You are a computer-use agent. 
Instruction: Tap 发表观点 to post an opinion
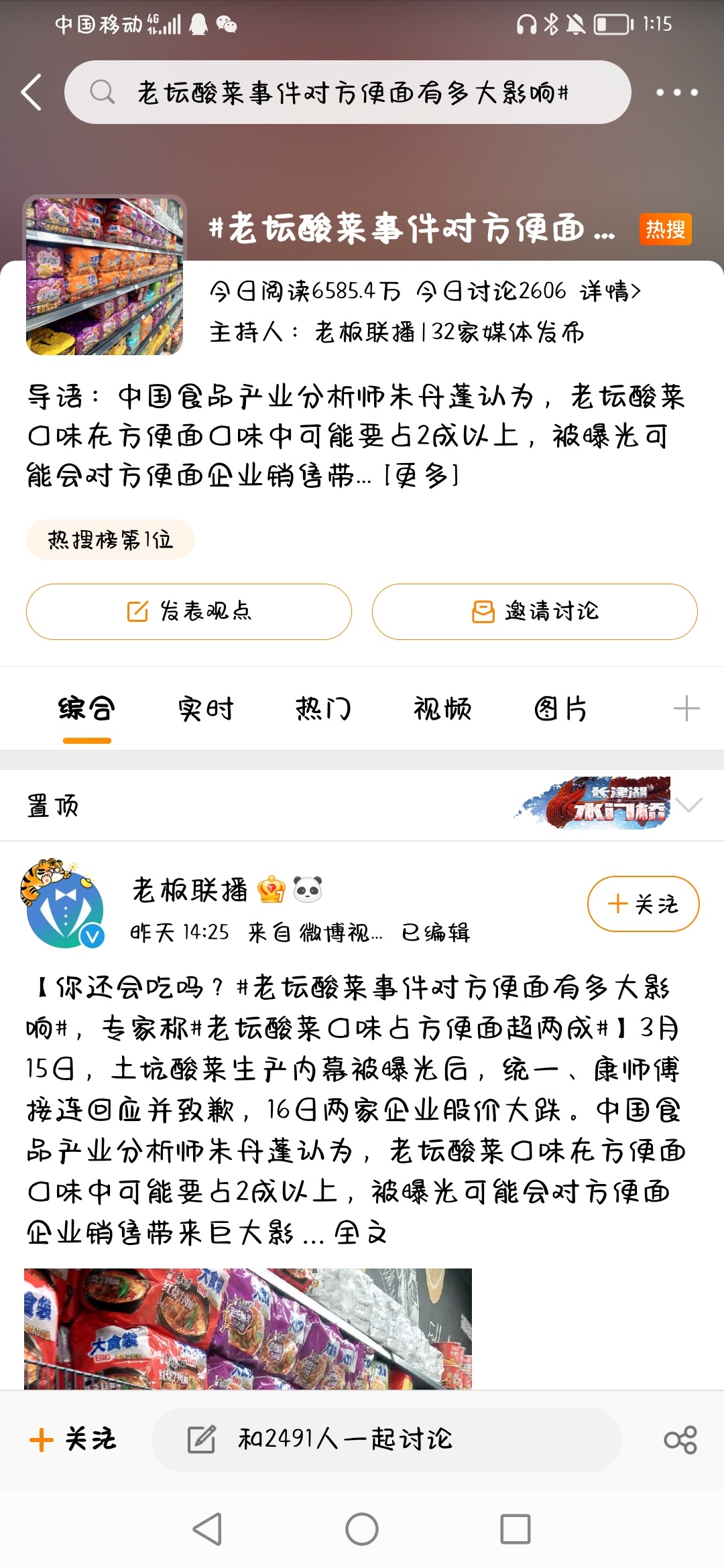point(189,611)
